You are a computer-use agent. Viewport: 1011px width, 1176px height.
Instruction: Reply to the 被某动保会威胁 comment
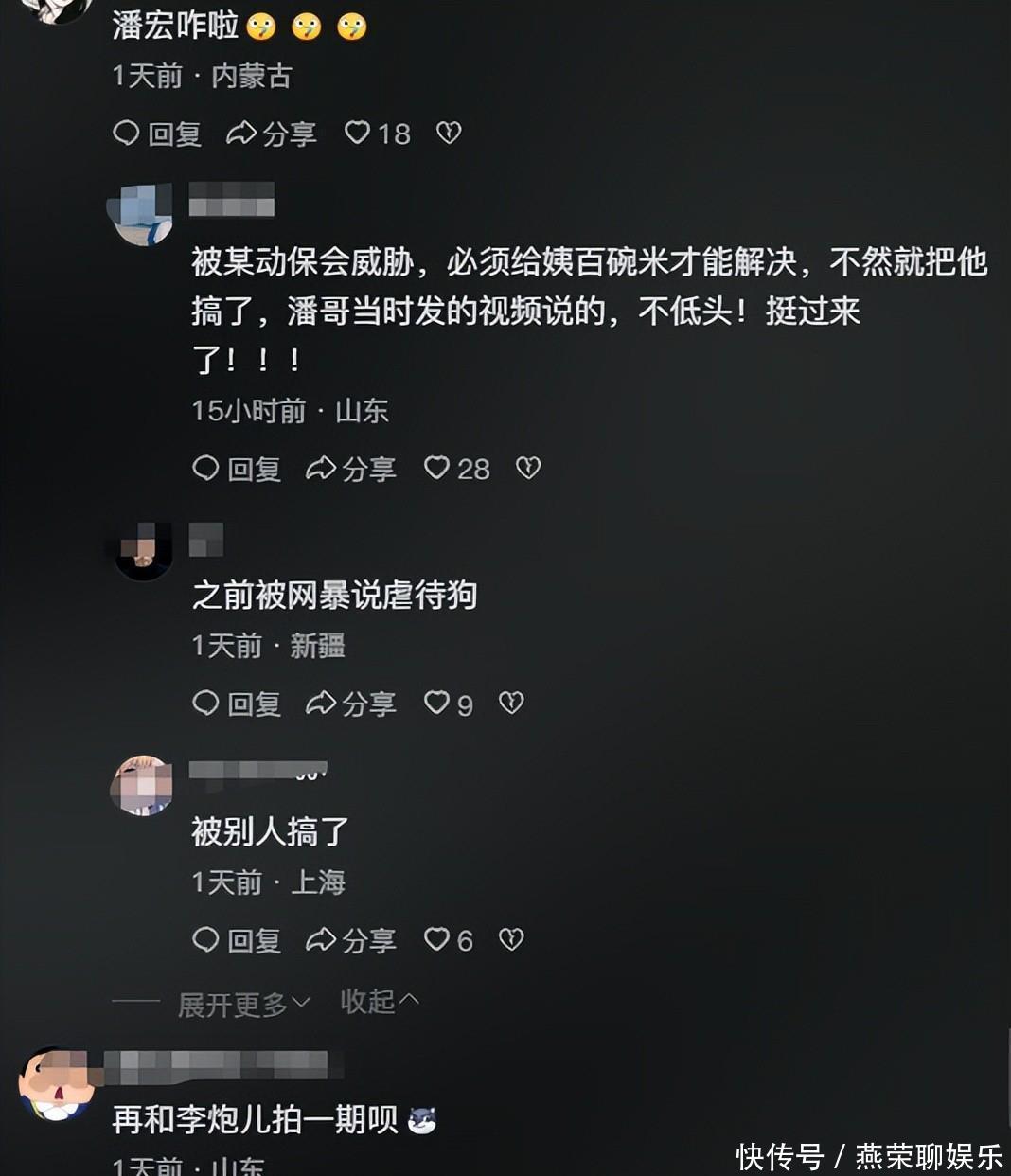click(x=237, y=468)
